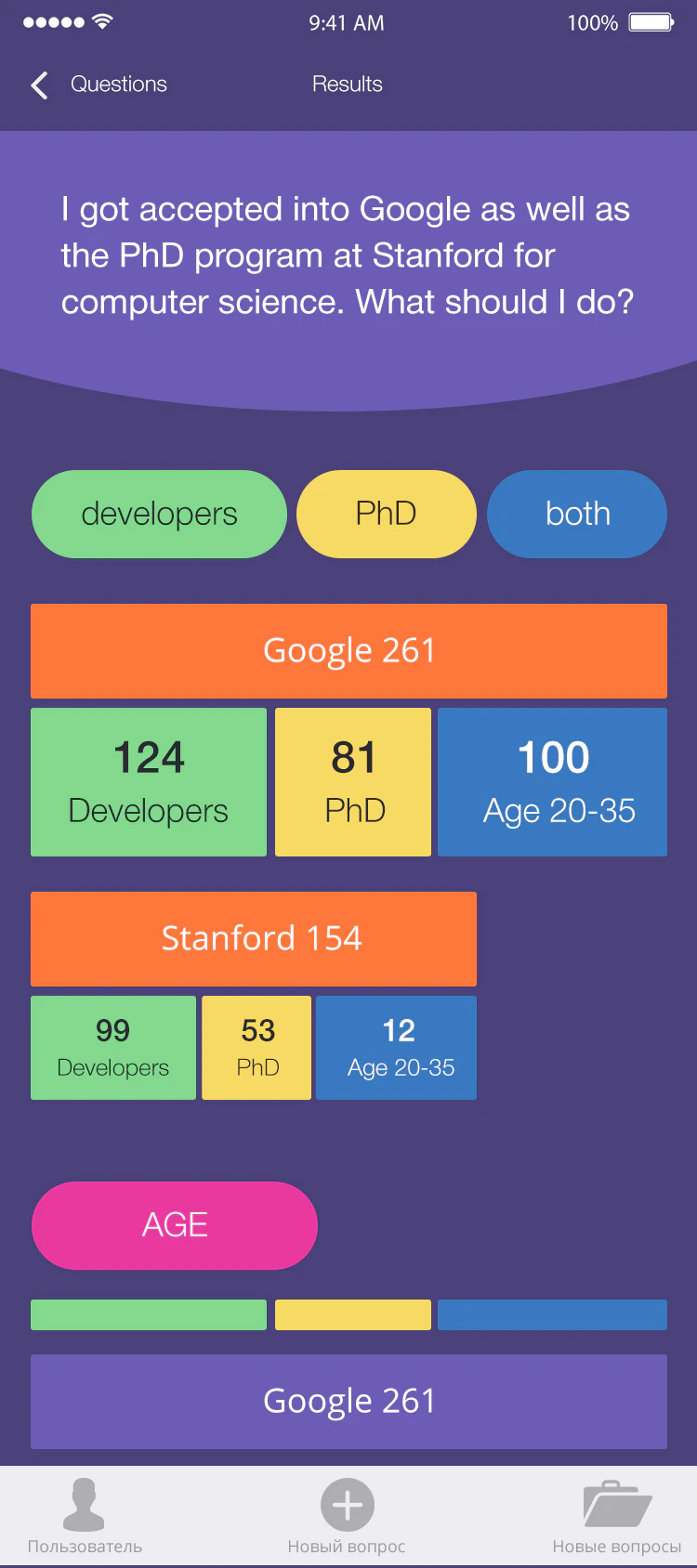
Task: Switch to the Новые вопросы tab
Action: pyautogui.click(x=617, y=1516)
